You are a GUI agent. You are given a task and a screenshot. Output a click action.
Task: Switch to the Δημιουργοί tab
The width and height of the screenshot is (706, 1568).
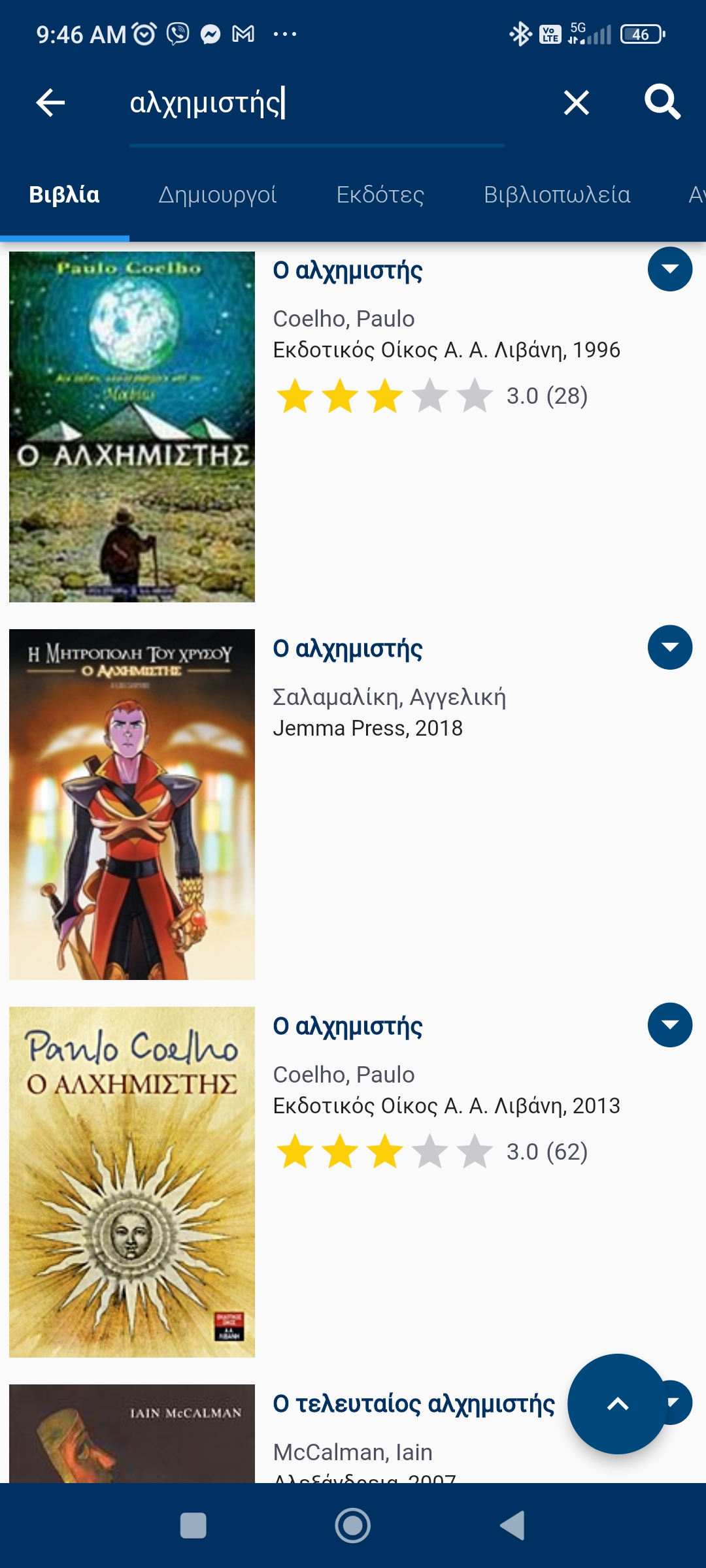point(217,195)
